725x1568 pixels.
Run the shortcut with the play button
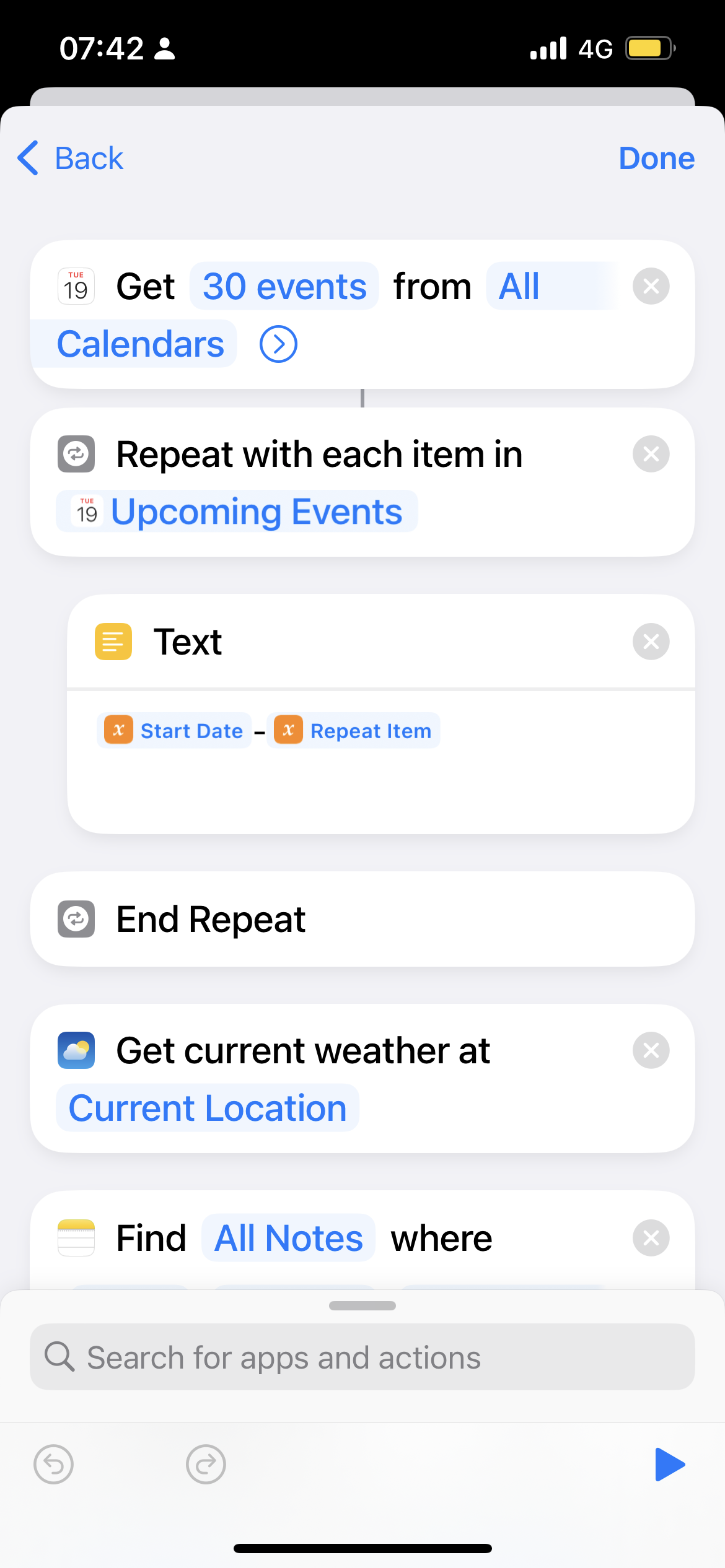[x=669, y=1465]
